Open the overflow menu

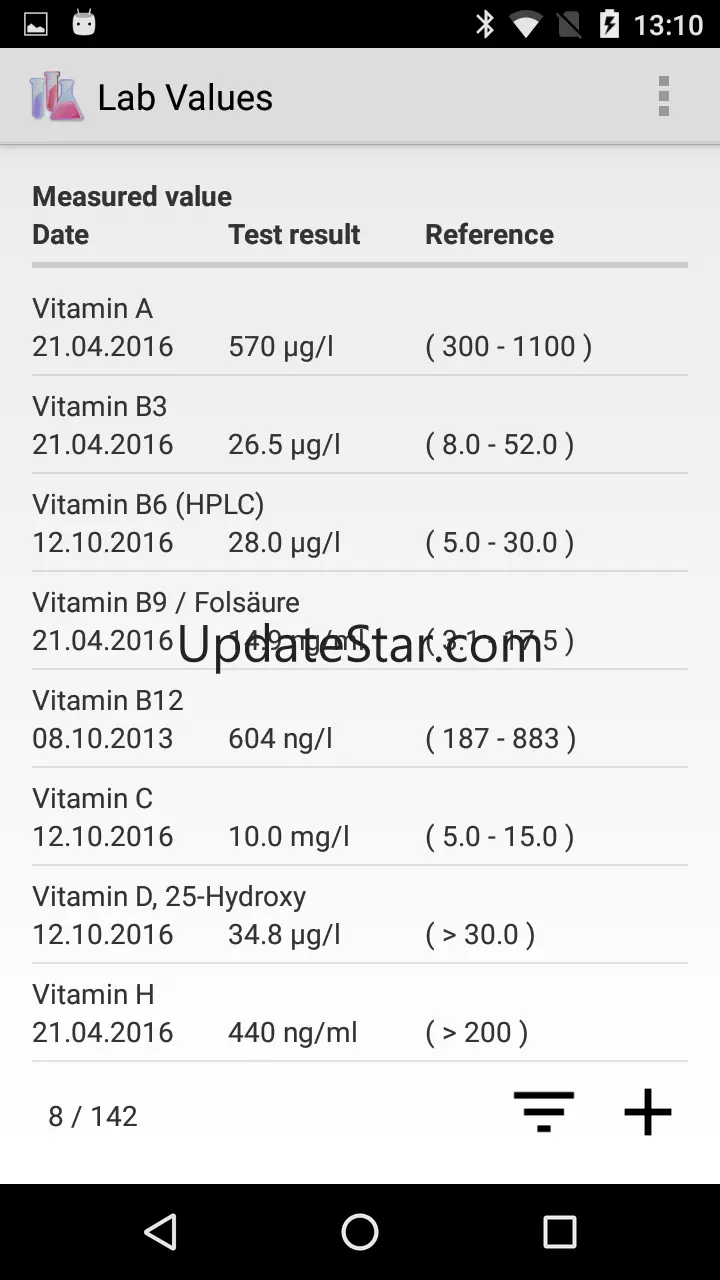point(663,97)
